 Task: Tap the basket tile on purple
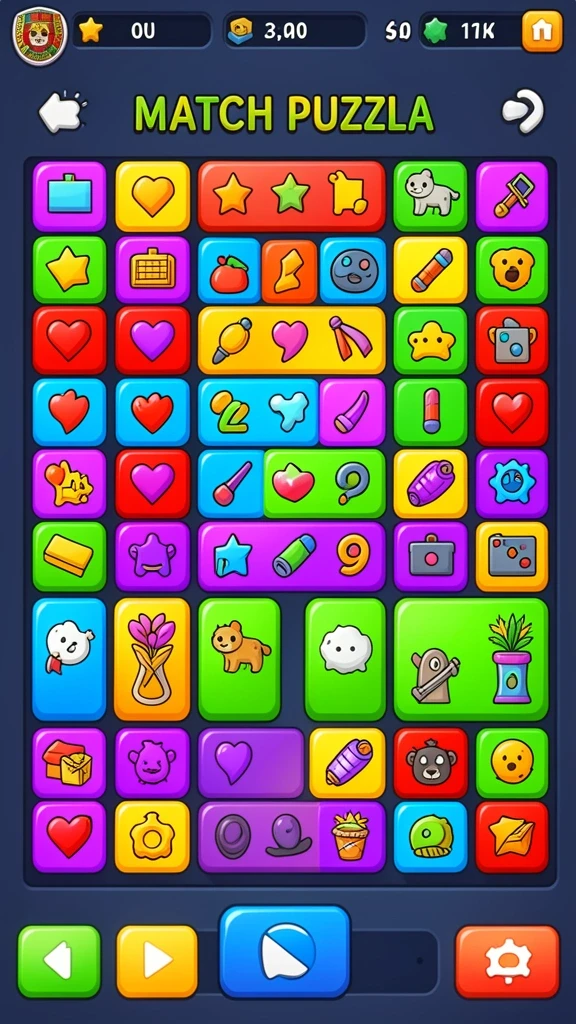pos(153,270)
